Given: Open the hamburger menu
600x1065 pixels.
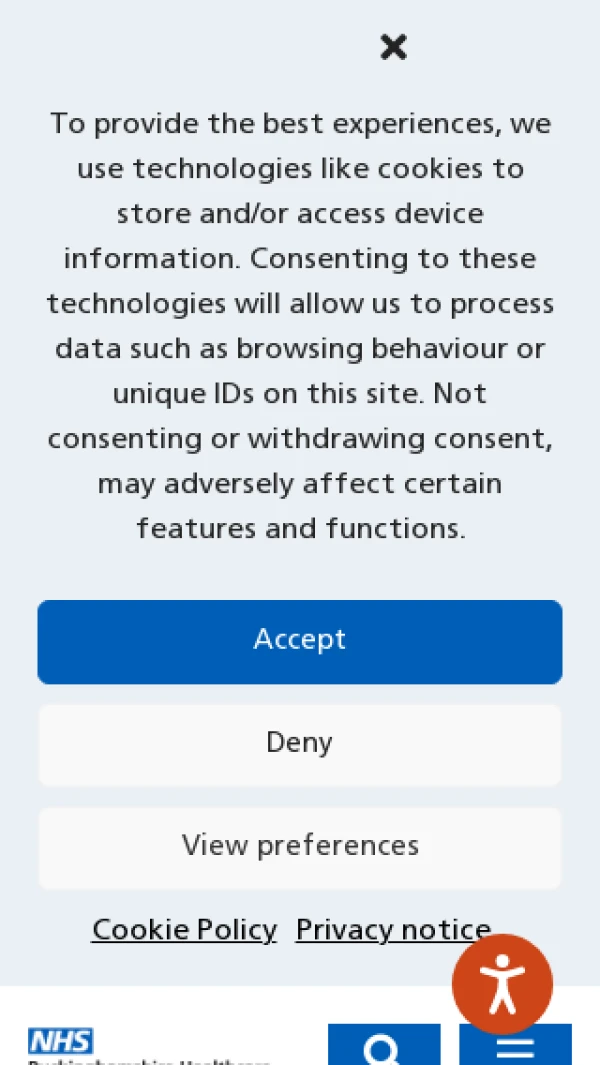Looking at the screenshot, I should click(516, 1045).
